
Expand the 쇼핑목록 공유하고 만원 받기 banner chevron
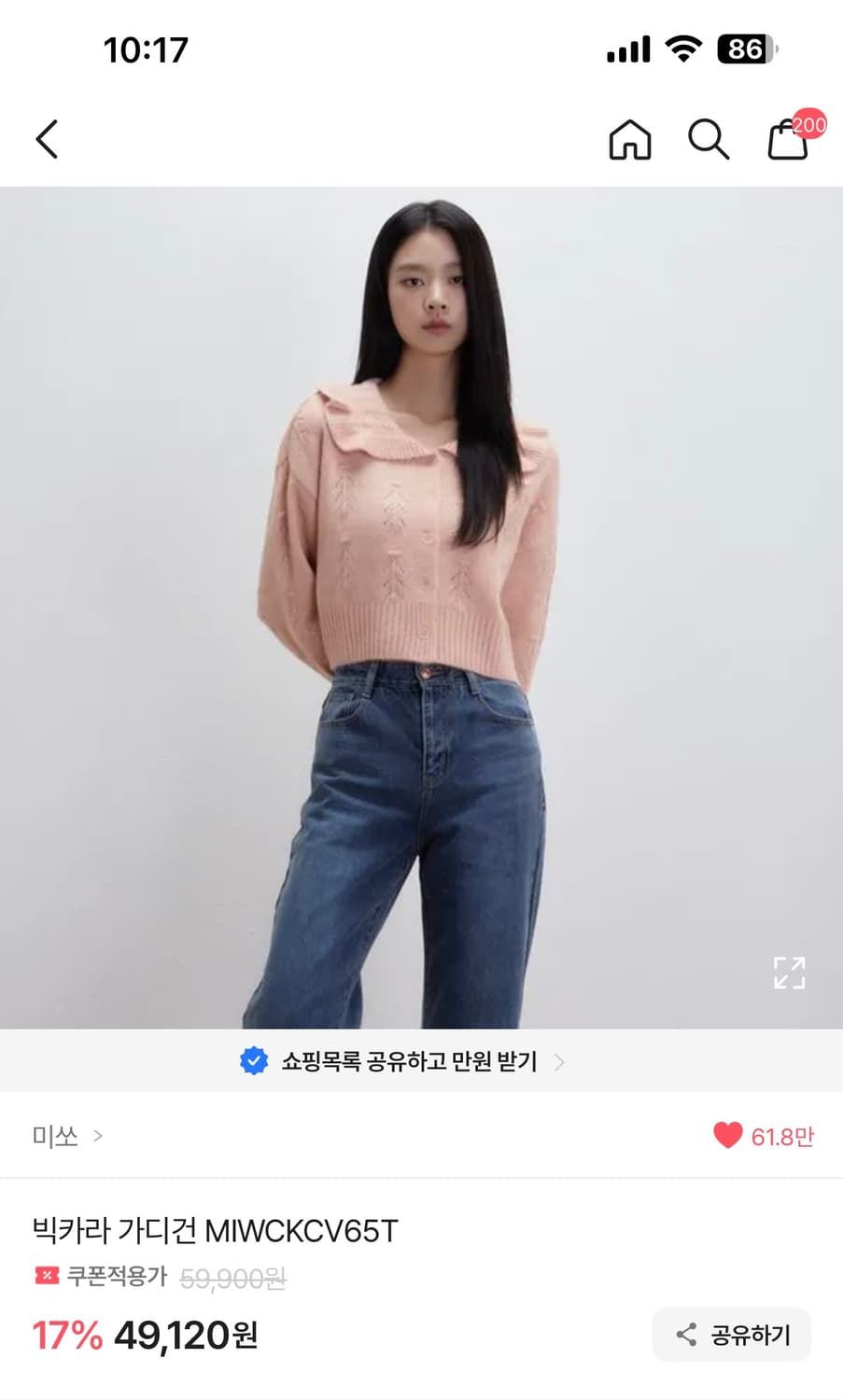tap(560, 1061)
